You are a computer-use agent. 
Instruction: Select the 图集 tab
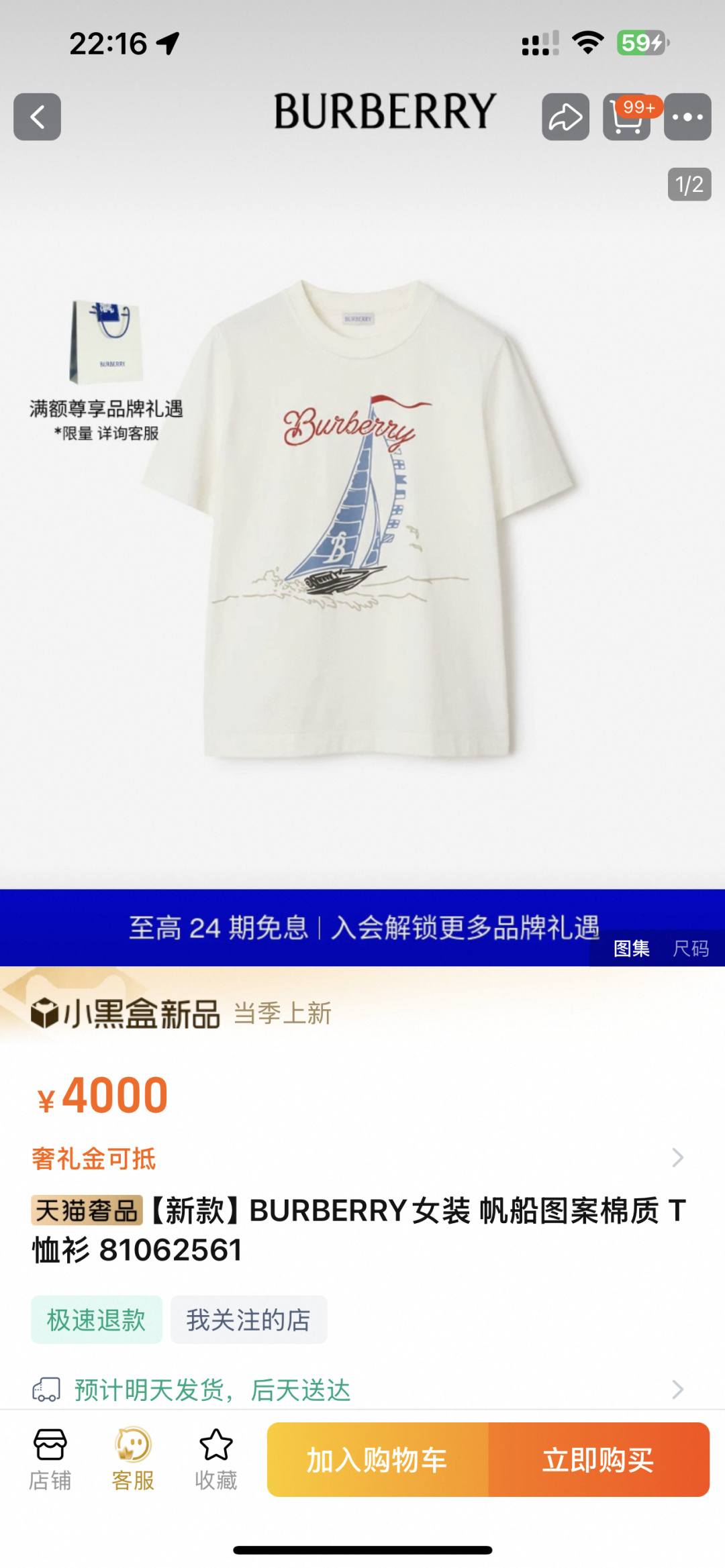click(x=631, y=948)
